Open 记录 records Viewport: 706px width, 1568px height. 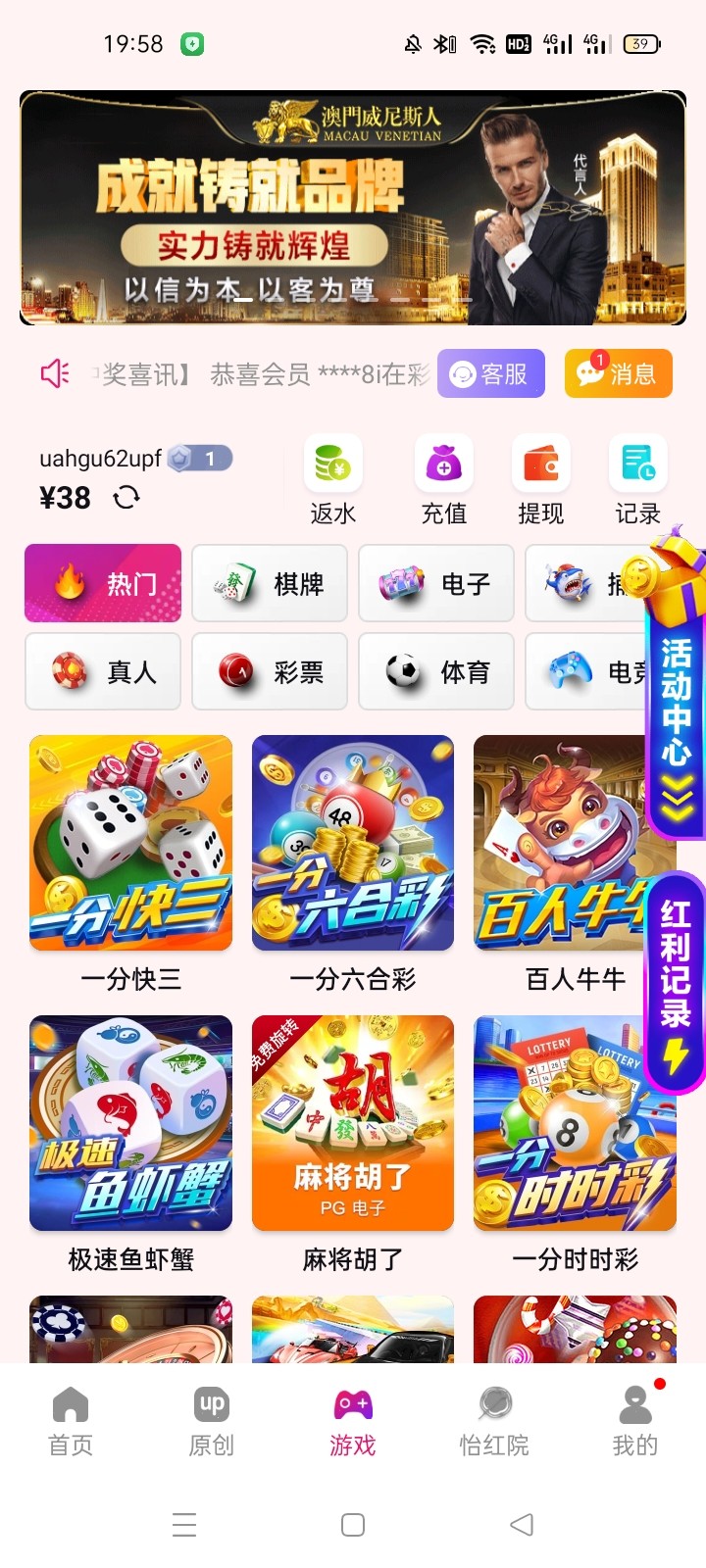click(637, 480)
